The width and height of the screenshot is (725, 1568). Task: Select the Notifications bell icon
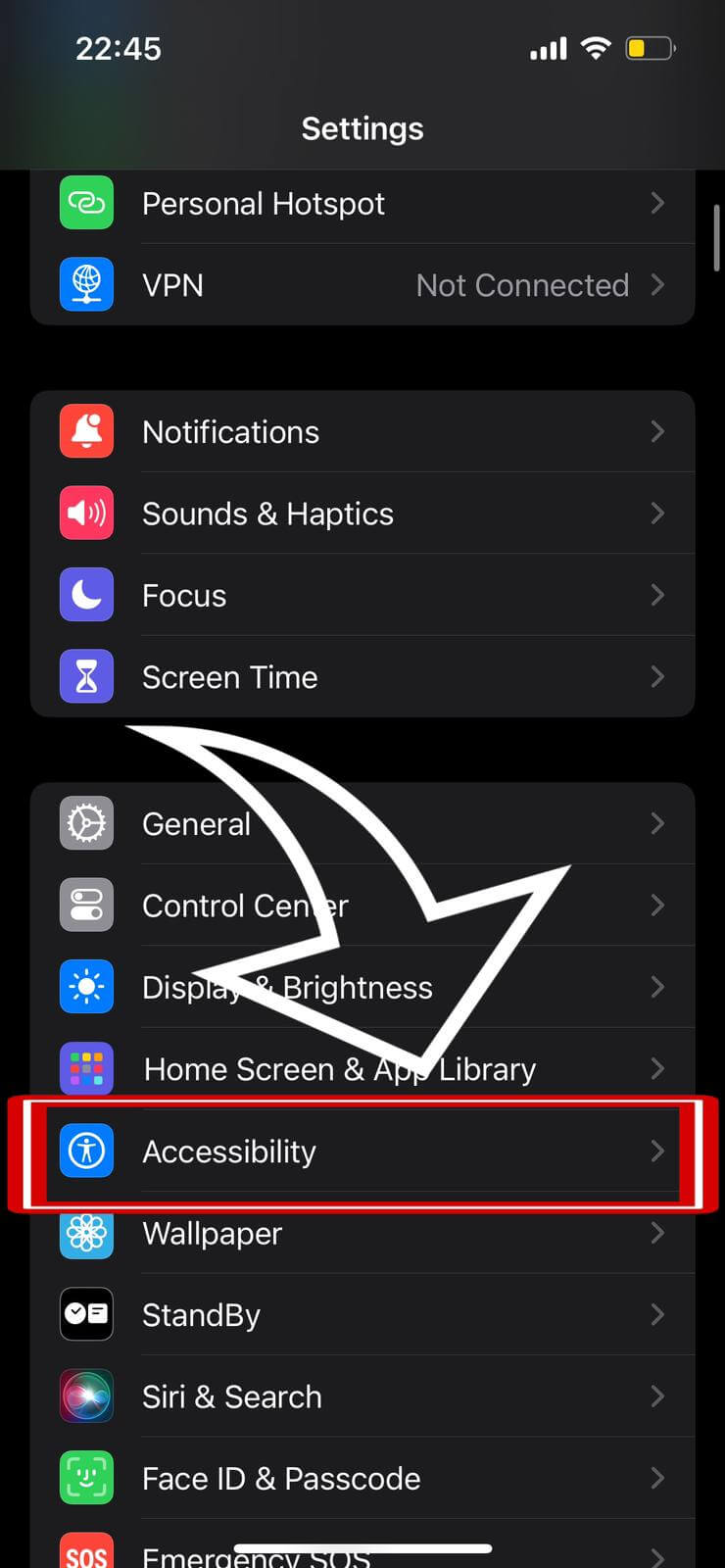[86, 431]
